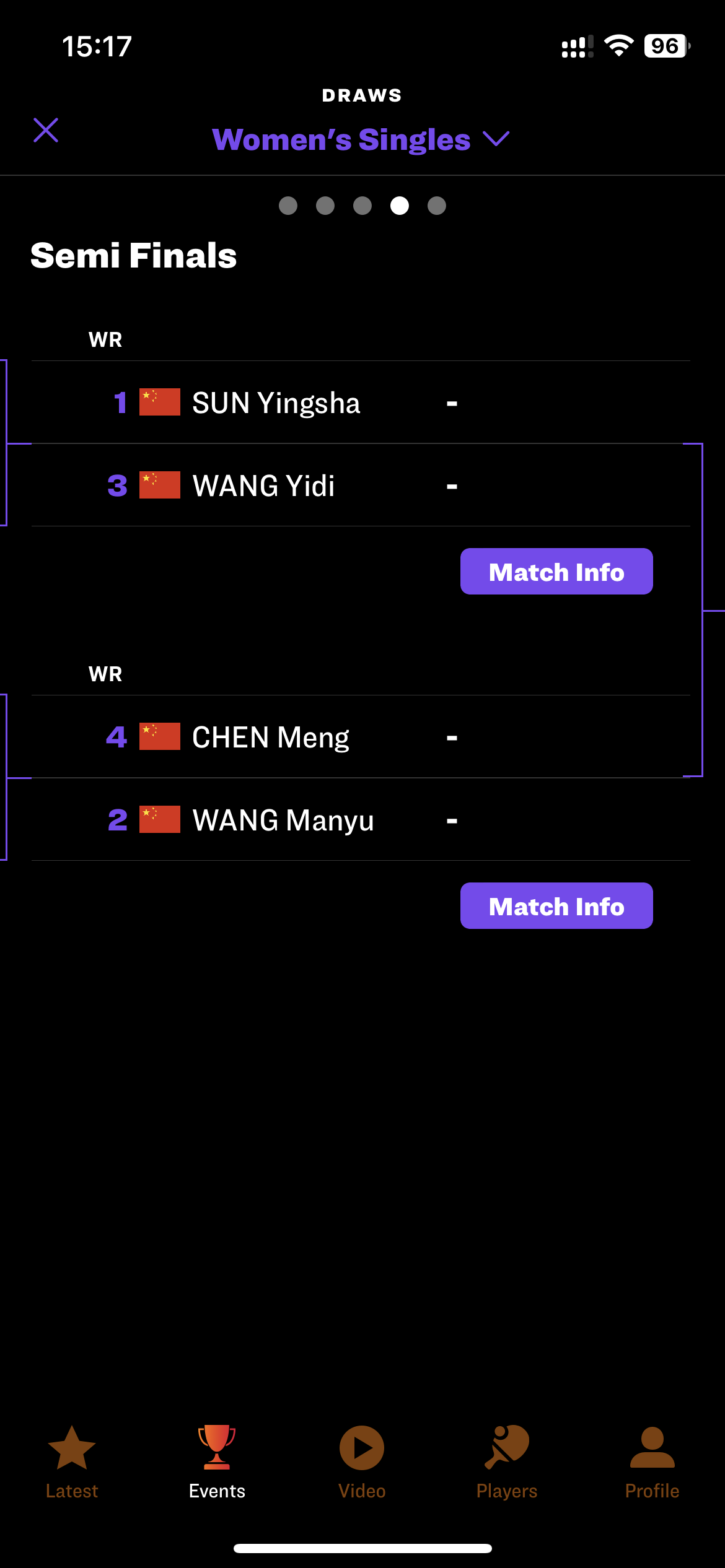Jump to the last round page dot
The width and height of the screenshot is (725, 1568).
(437, 206)
